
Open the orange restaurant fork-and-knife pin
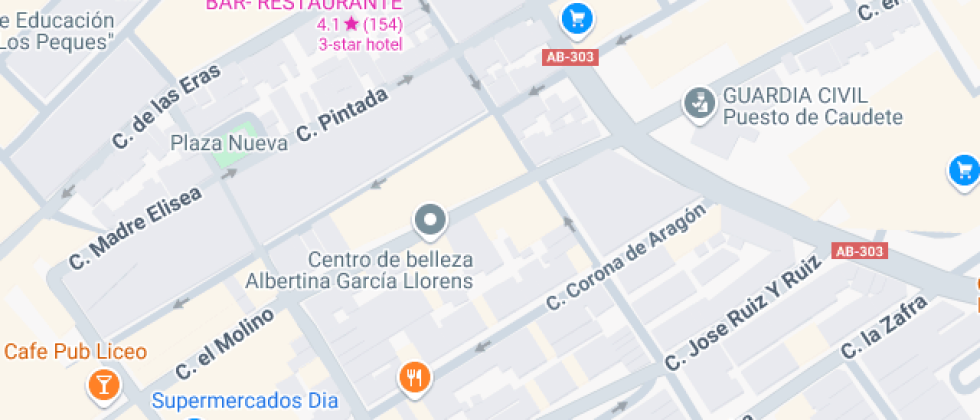tap(413, 378)
